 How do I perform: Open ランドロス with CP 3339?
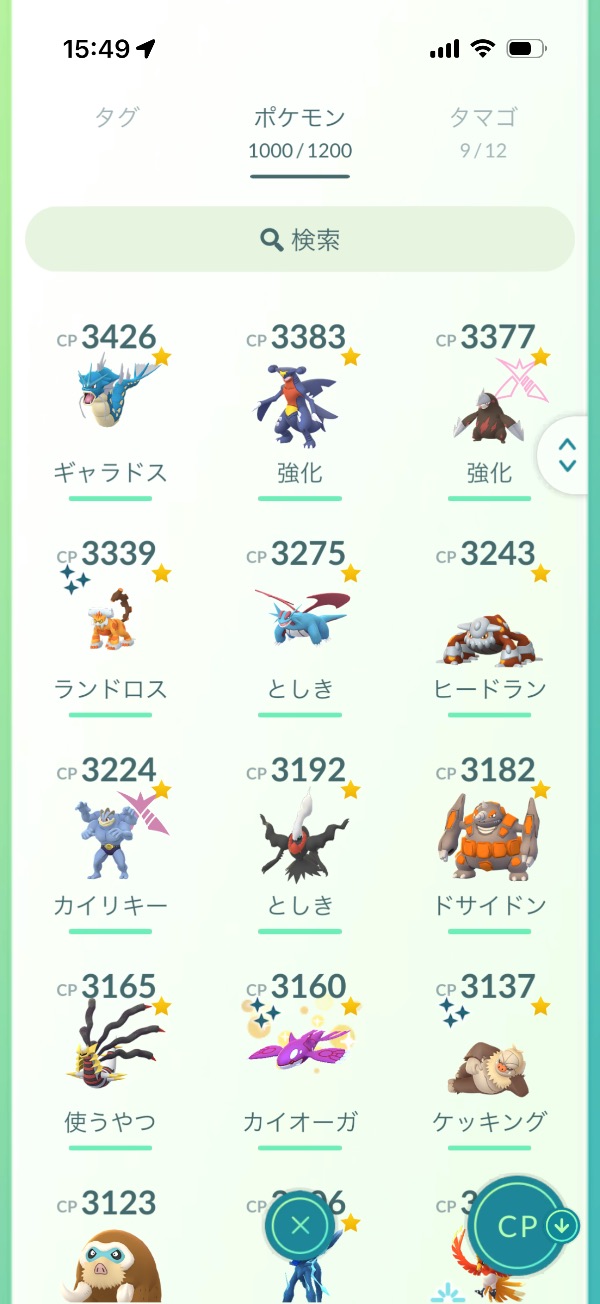pos(110,620)
